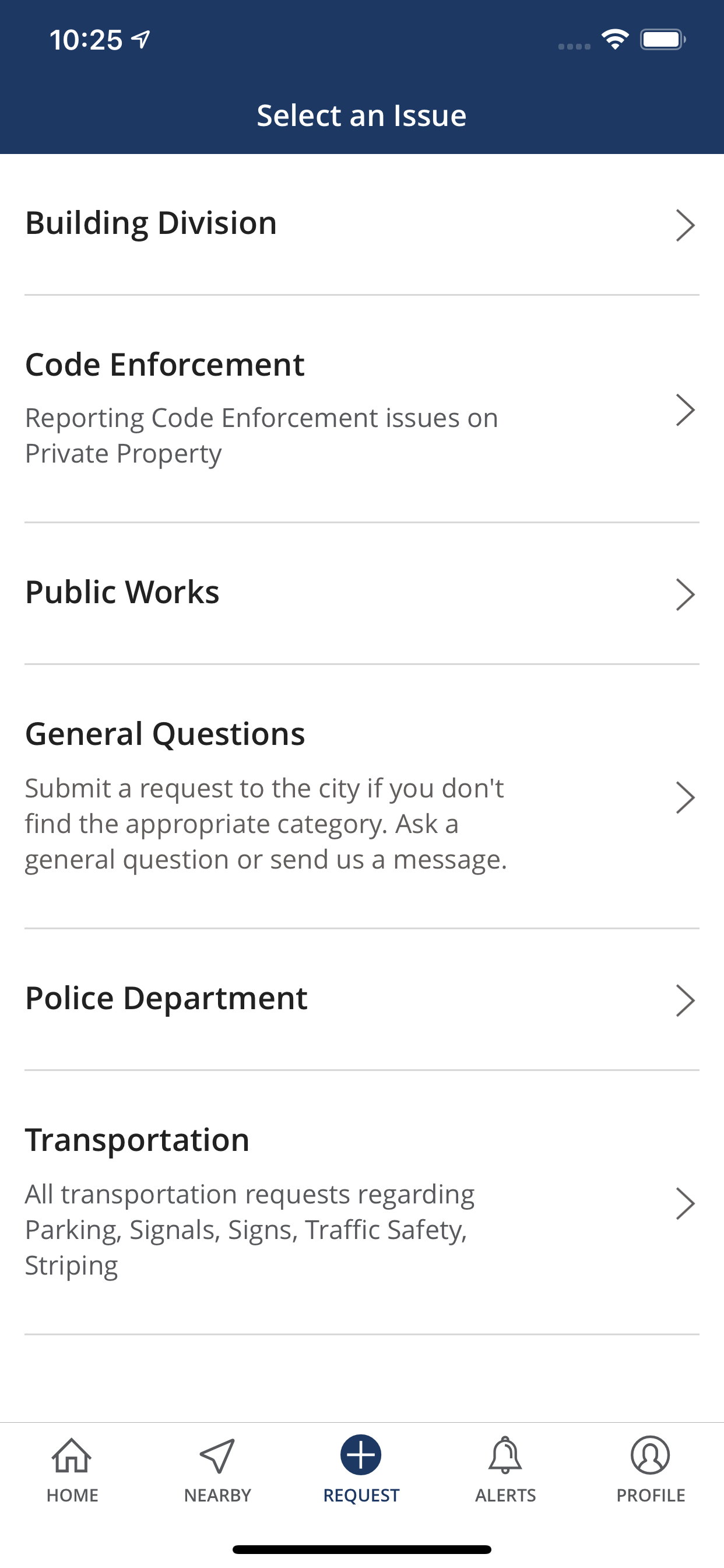Open Police Department issues
Image resolution: width=724 pixels, height=1568 pixels.
[x=362, y=999]
